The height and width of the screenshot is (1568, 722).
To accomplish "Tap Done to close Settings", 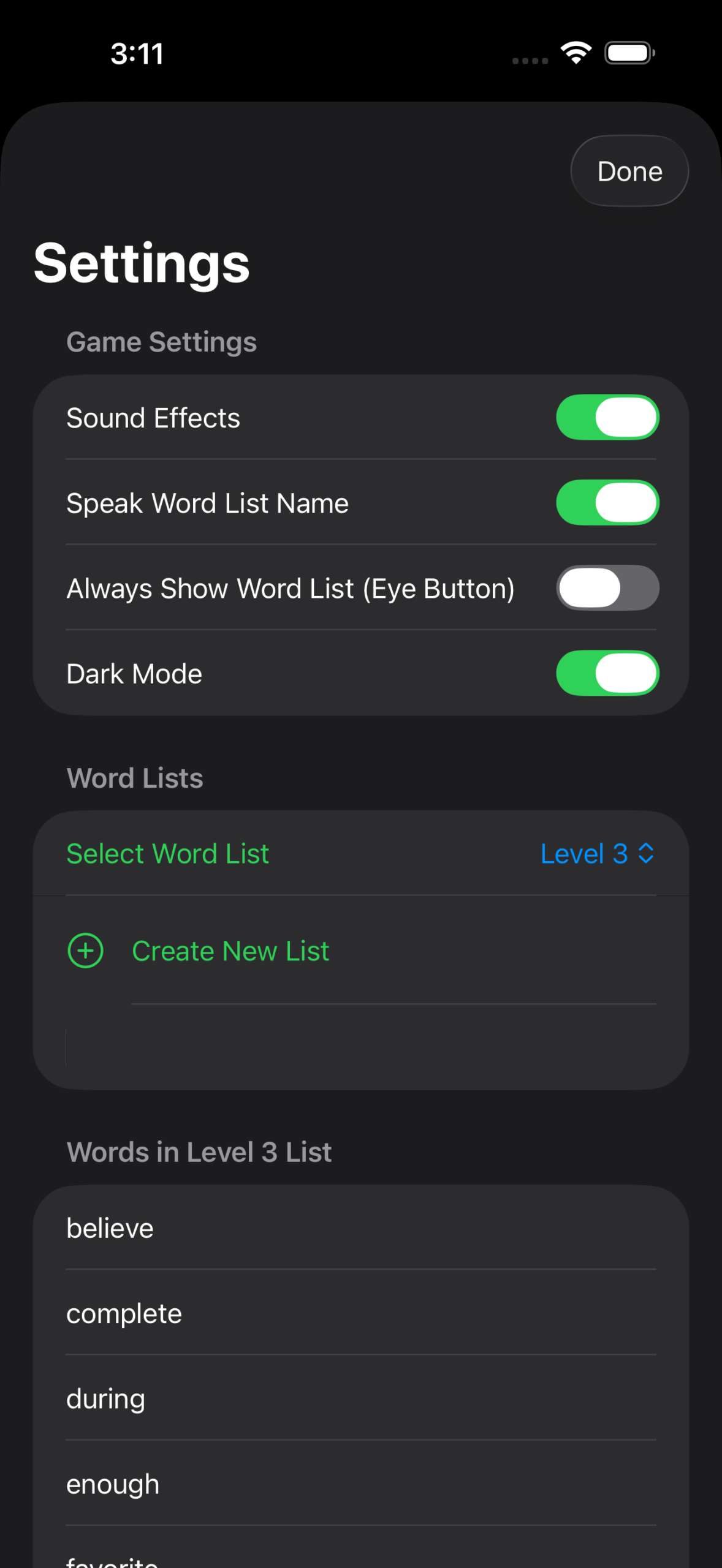I will 629,171.
